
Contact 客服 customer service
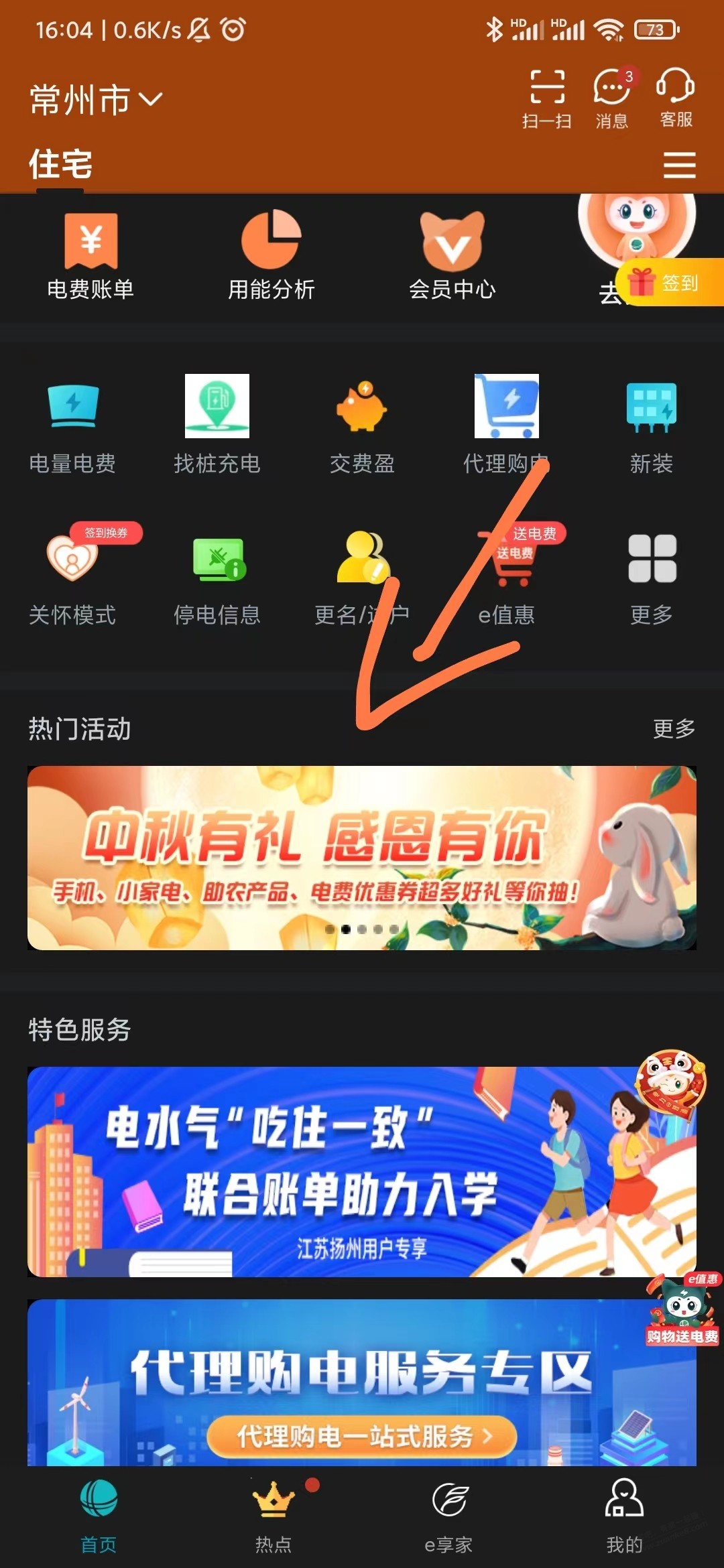[675, 98]
